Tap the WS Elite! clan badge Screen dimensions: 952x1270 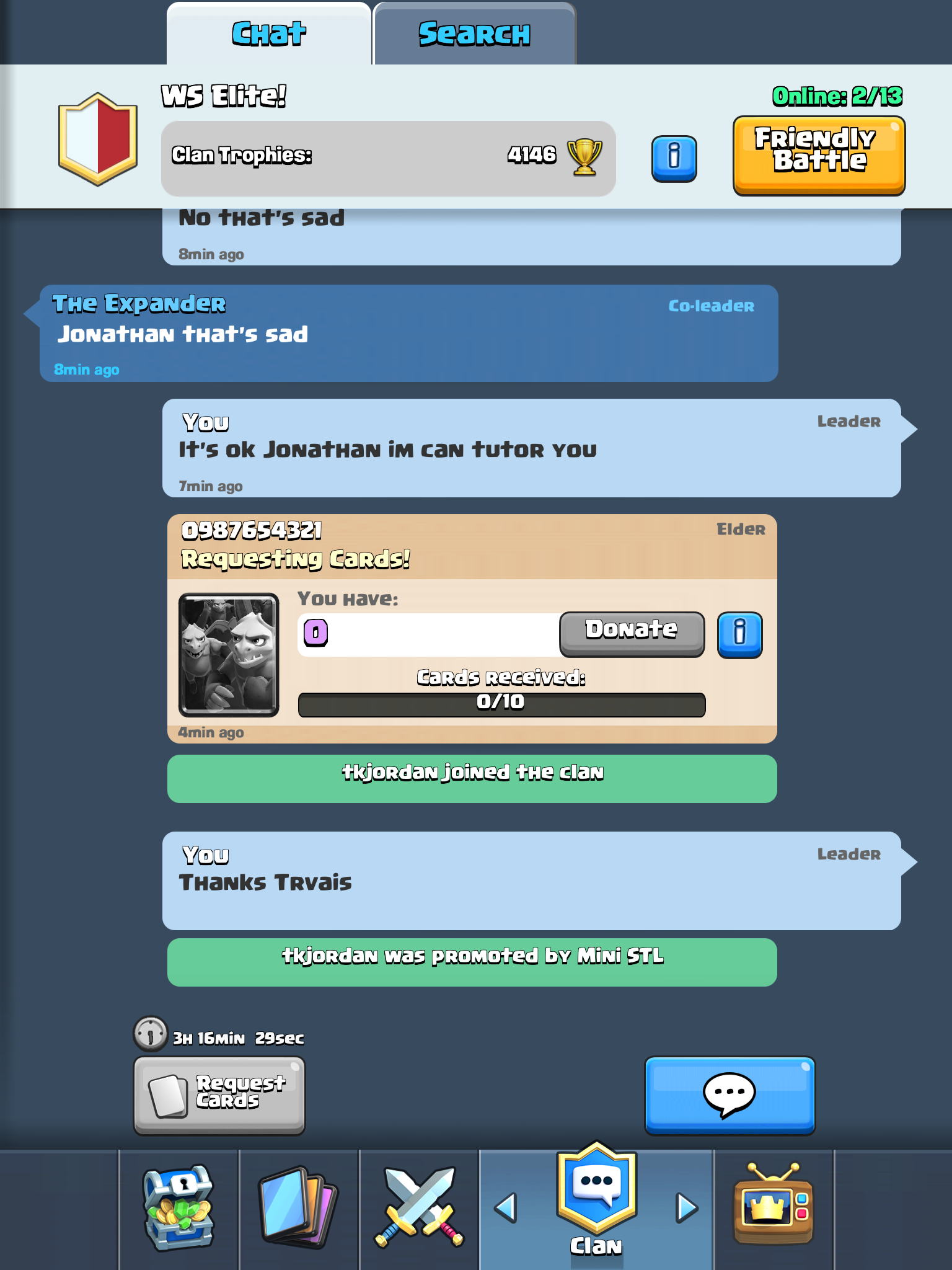point(97,139)
